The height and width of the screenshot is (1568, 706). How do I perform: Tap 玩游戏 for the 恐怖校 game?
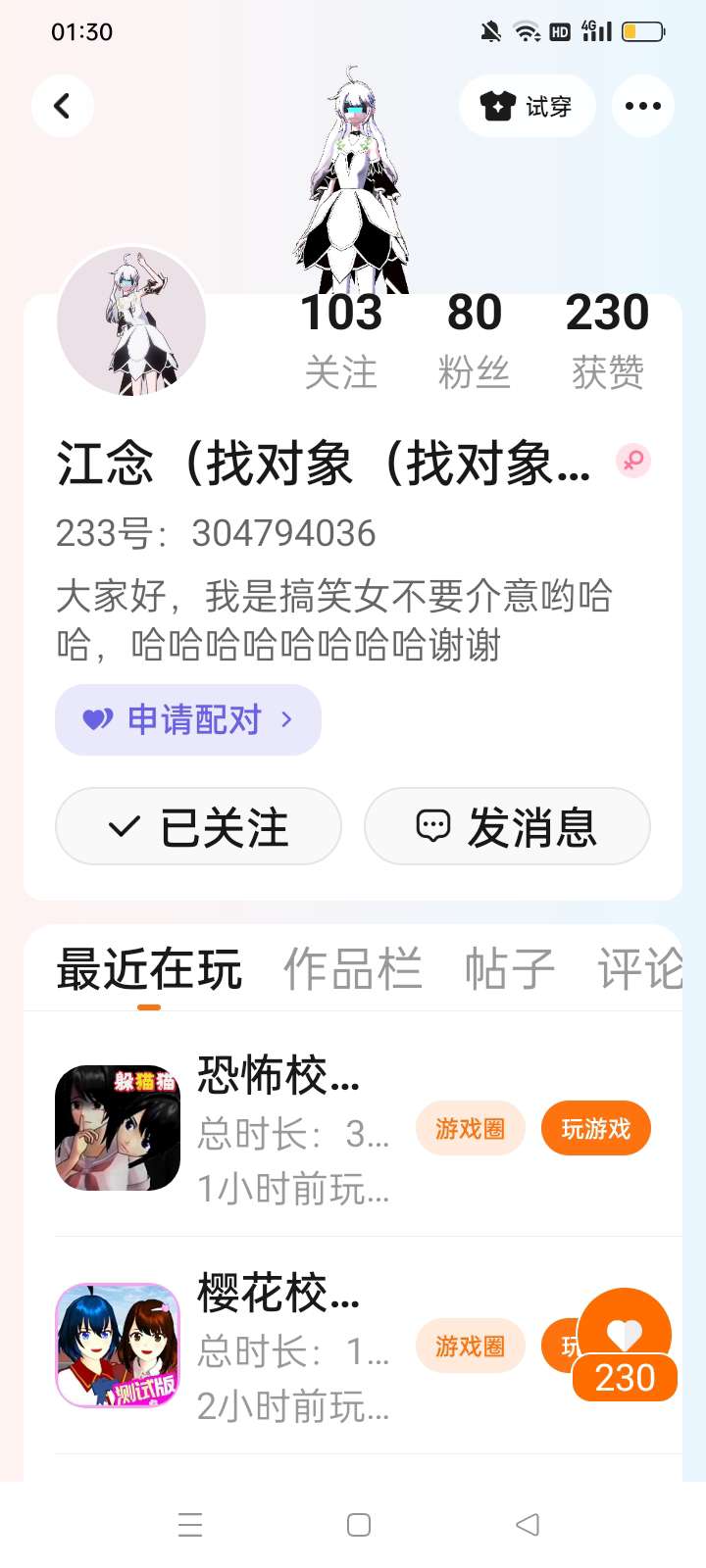596,1129
